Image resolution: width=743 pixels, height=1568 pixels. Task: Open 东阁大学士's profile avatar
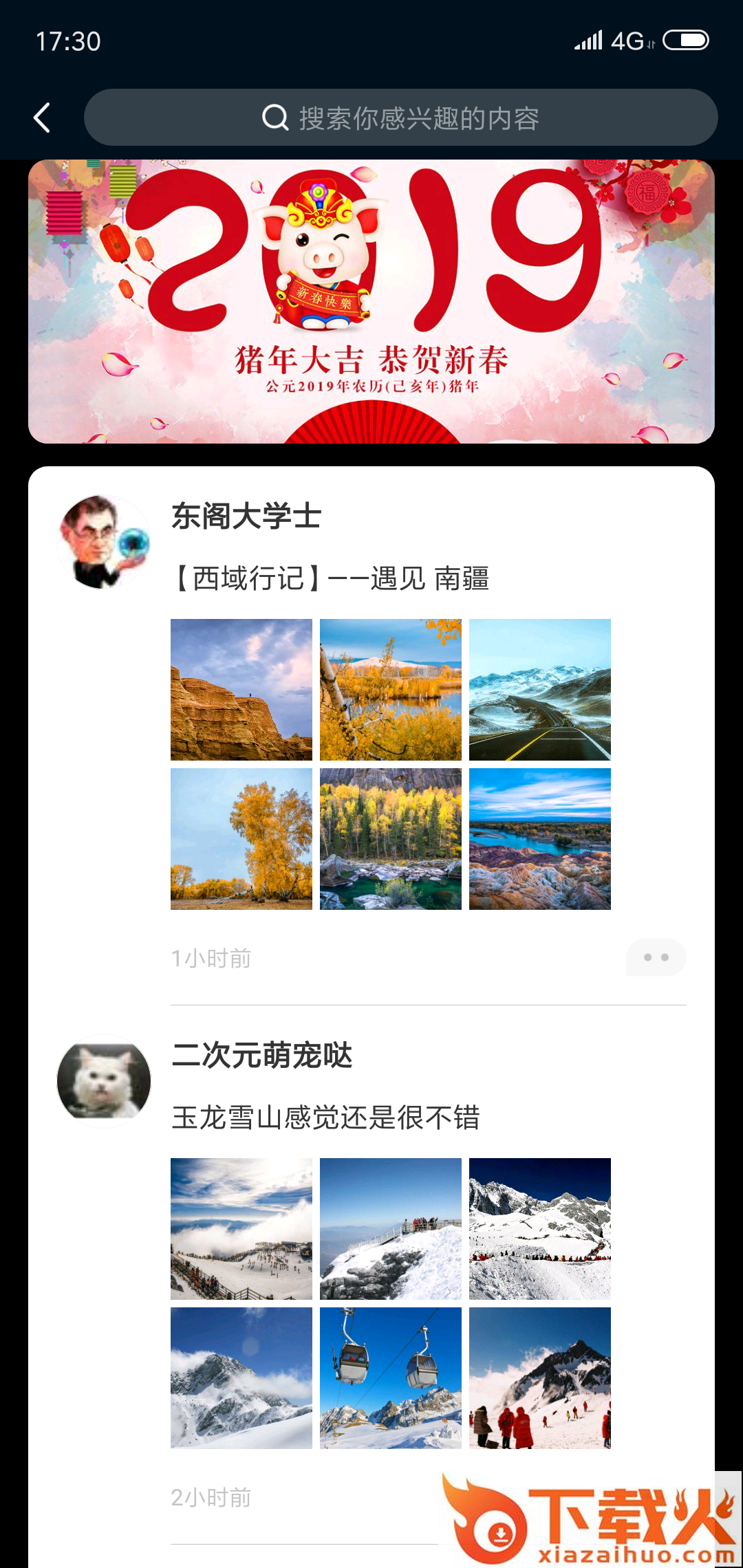tap(104, 542)
